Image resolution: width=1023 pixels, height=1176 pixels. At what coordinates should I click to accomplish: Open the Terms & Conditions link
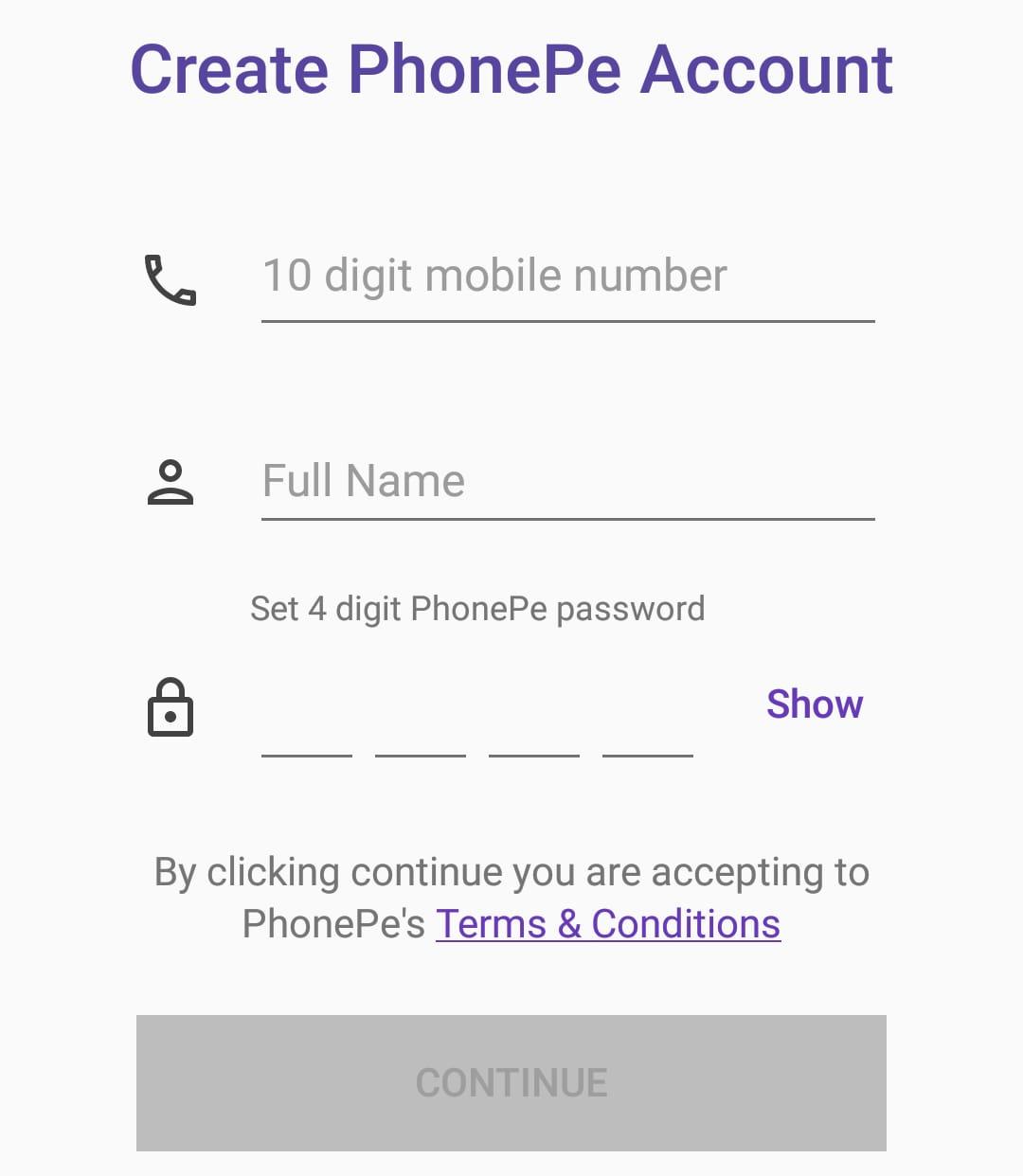click(x=608, y=924)
